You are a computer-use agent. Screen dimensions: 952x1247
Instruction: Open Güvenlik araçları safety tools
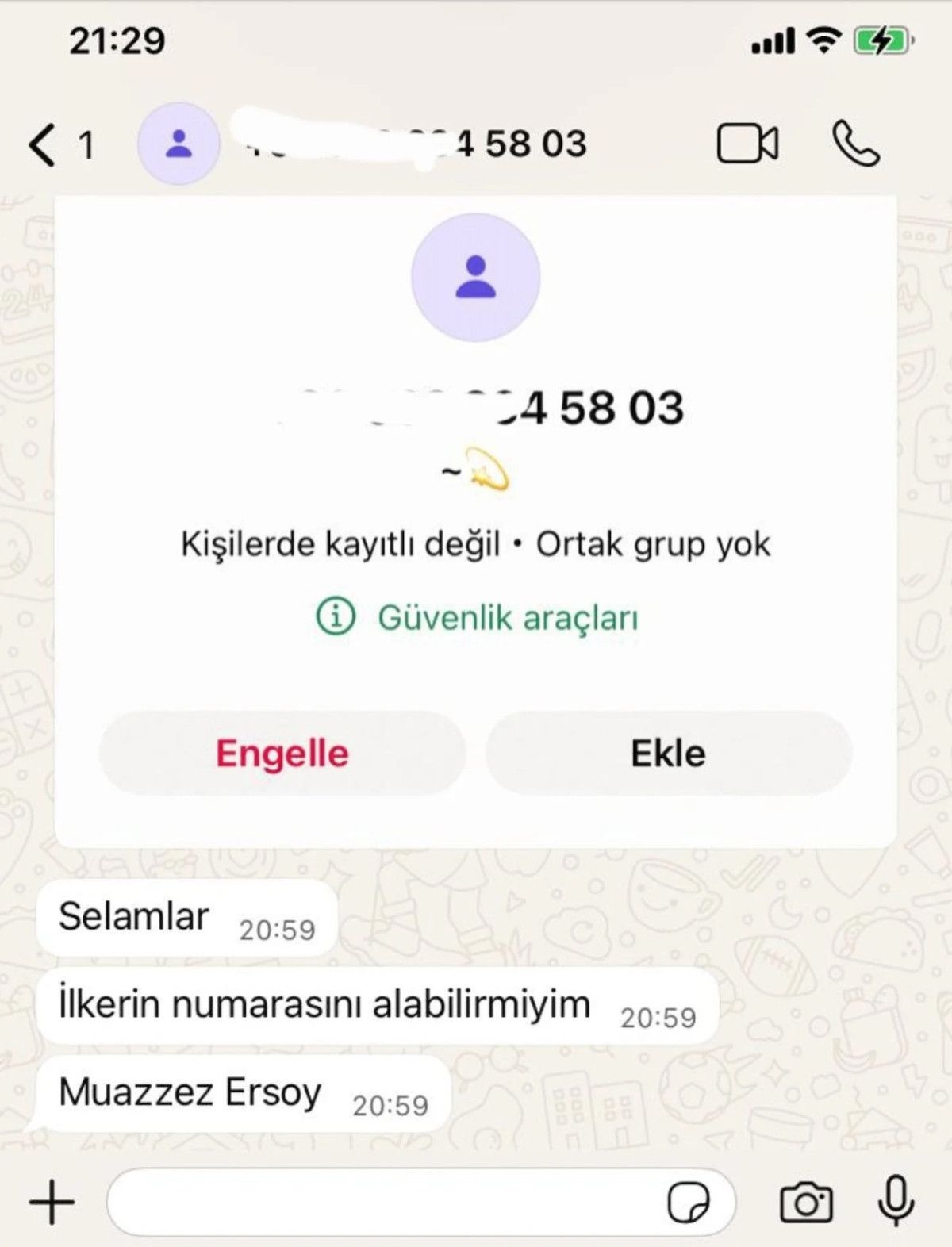(x=478, y=617)
